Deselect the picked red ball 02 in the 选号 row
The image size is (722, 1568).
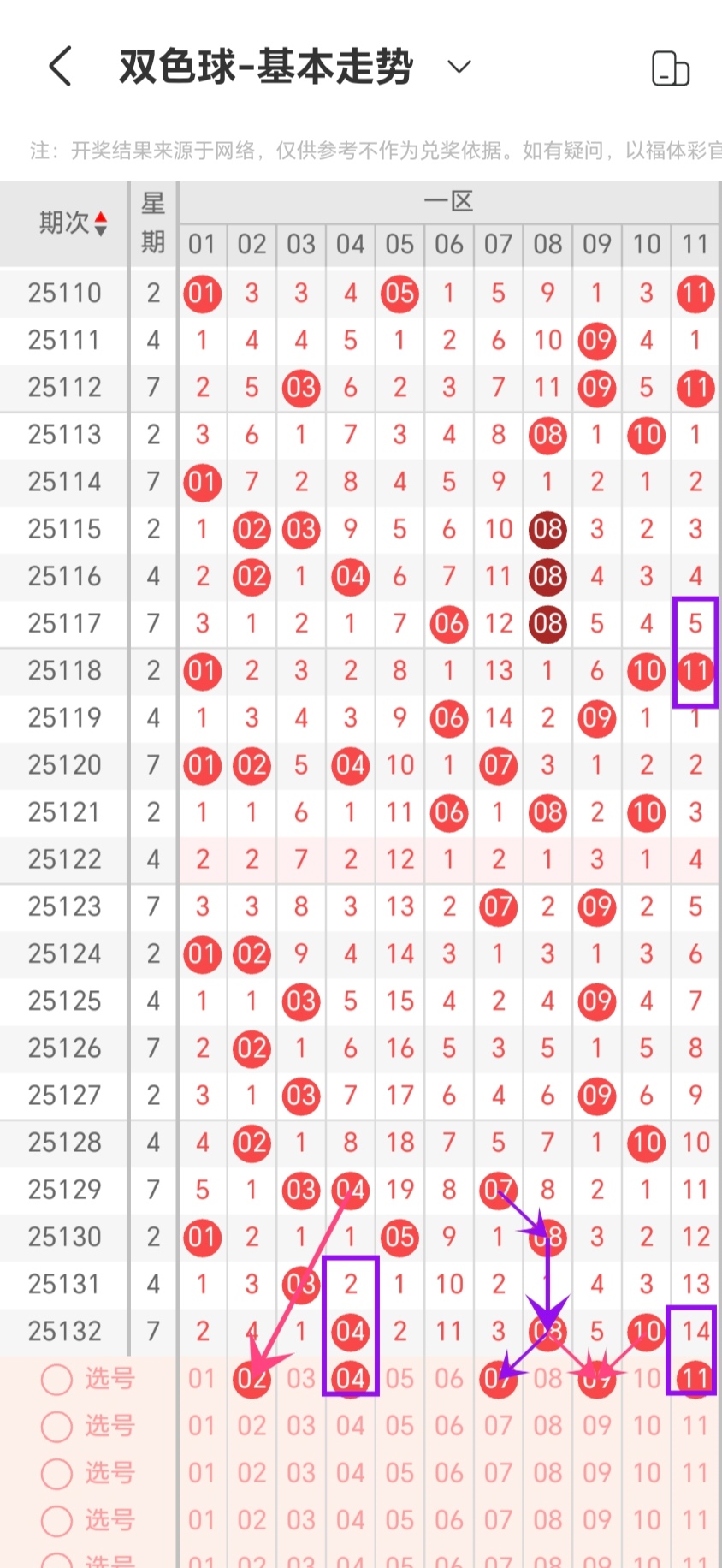click(x=252, y=1378)
